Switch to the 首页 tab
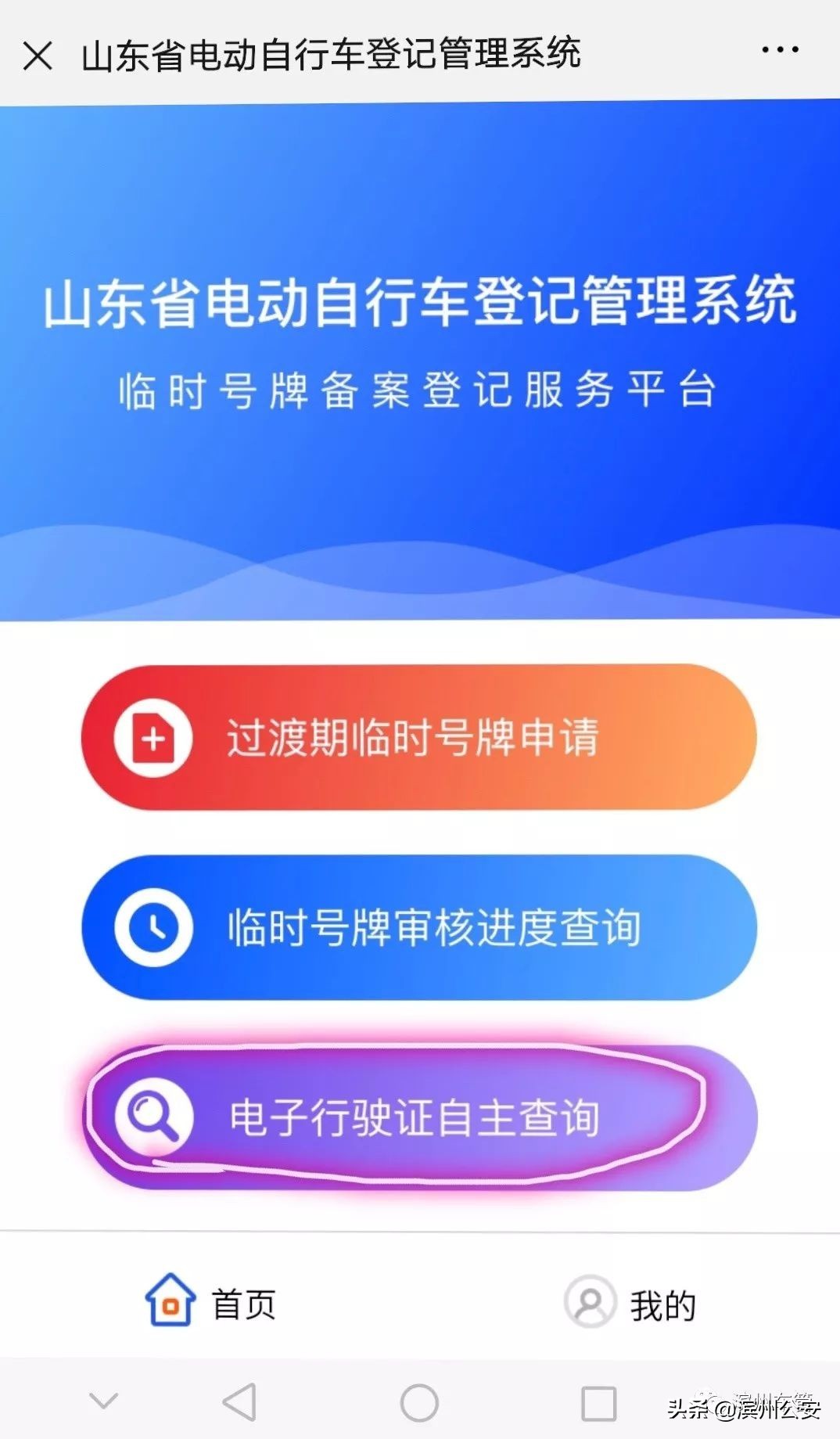840x1439 pixels. [x=210, y=1303]
